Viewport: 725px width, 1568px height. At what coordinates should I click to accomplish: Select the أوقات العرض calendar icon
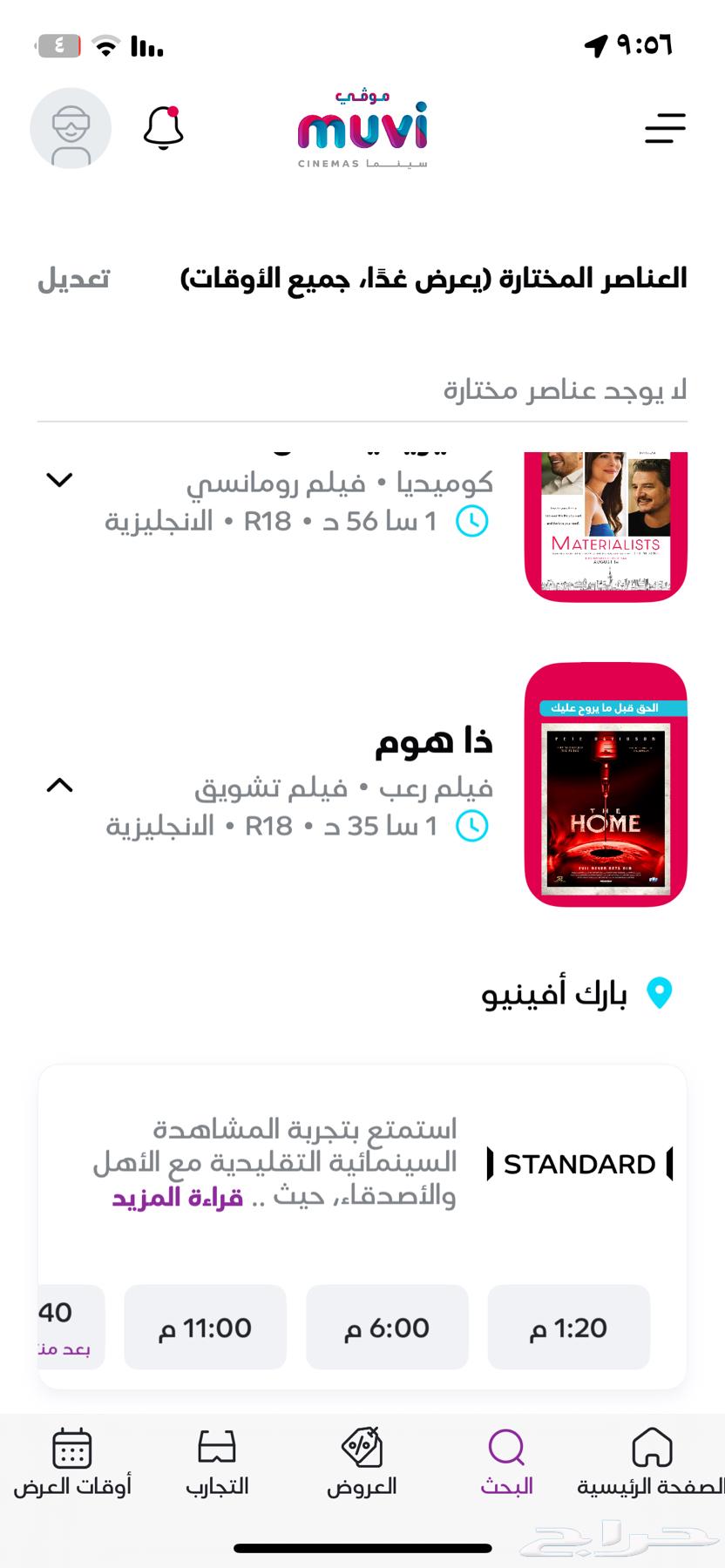(71, 1448)
